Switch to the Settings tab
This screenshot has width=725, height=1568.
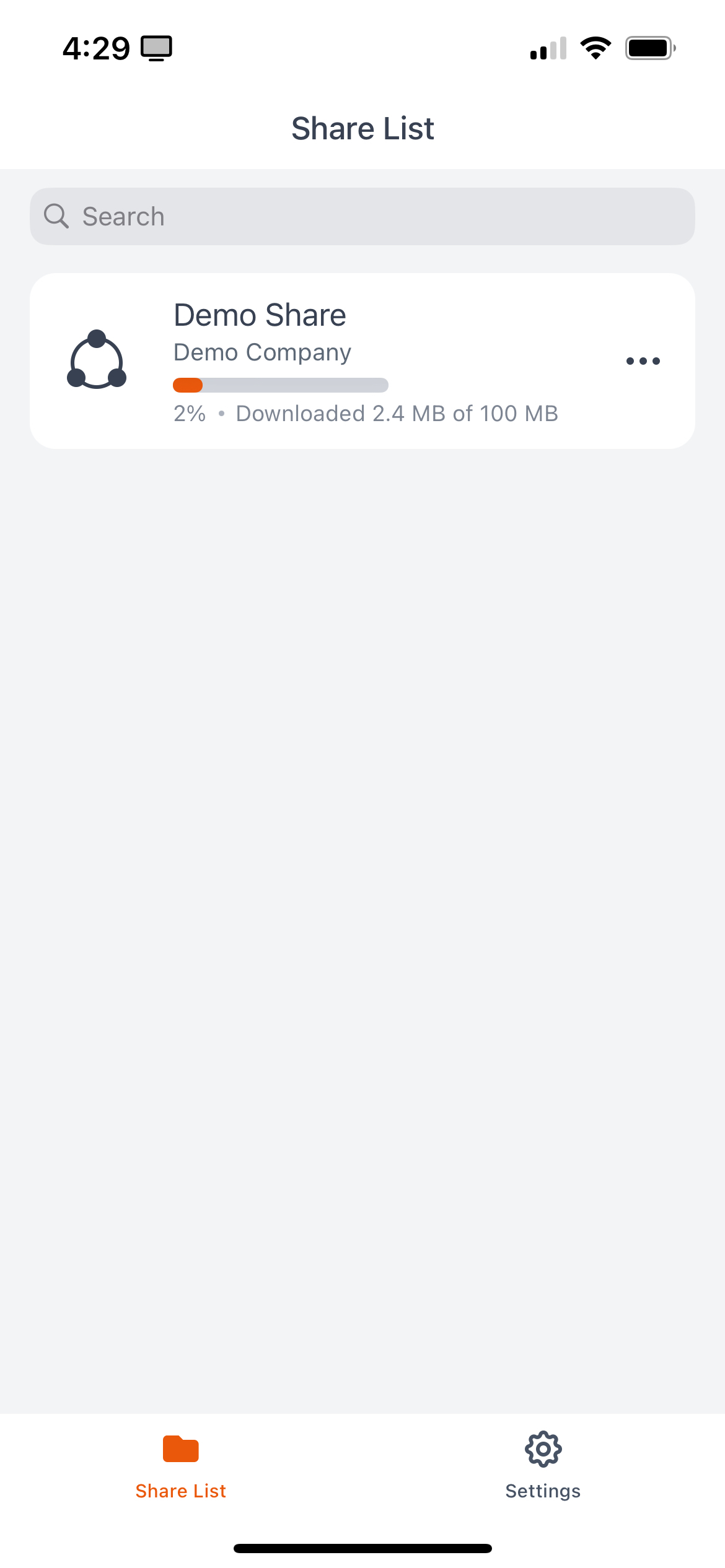pos(543,1465)
